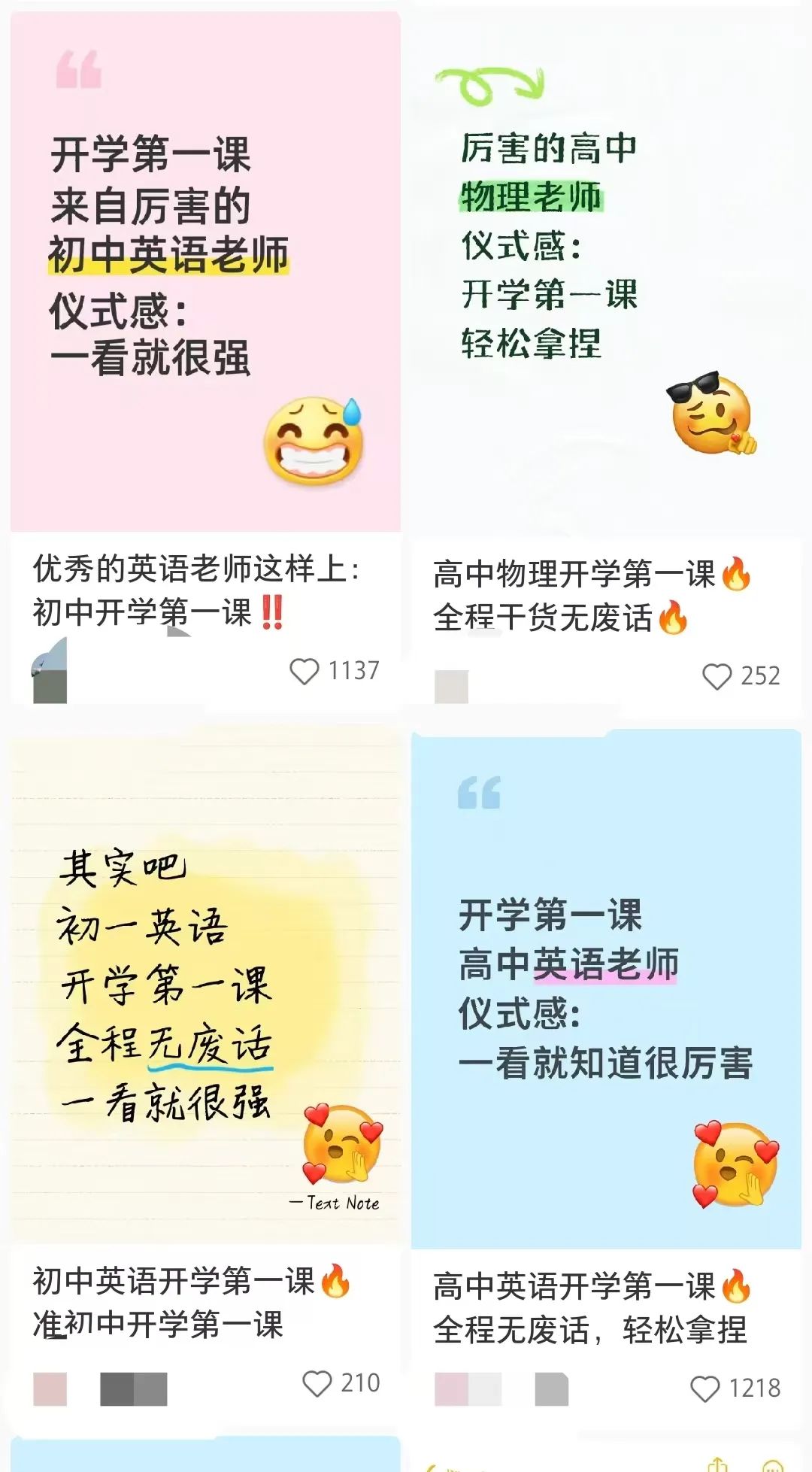This screenshot has height=1472, width=812.
Task: Like the post with 210 likes
Action: click(317, 1383)
